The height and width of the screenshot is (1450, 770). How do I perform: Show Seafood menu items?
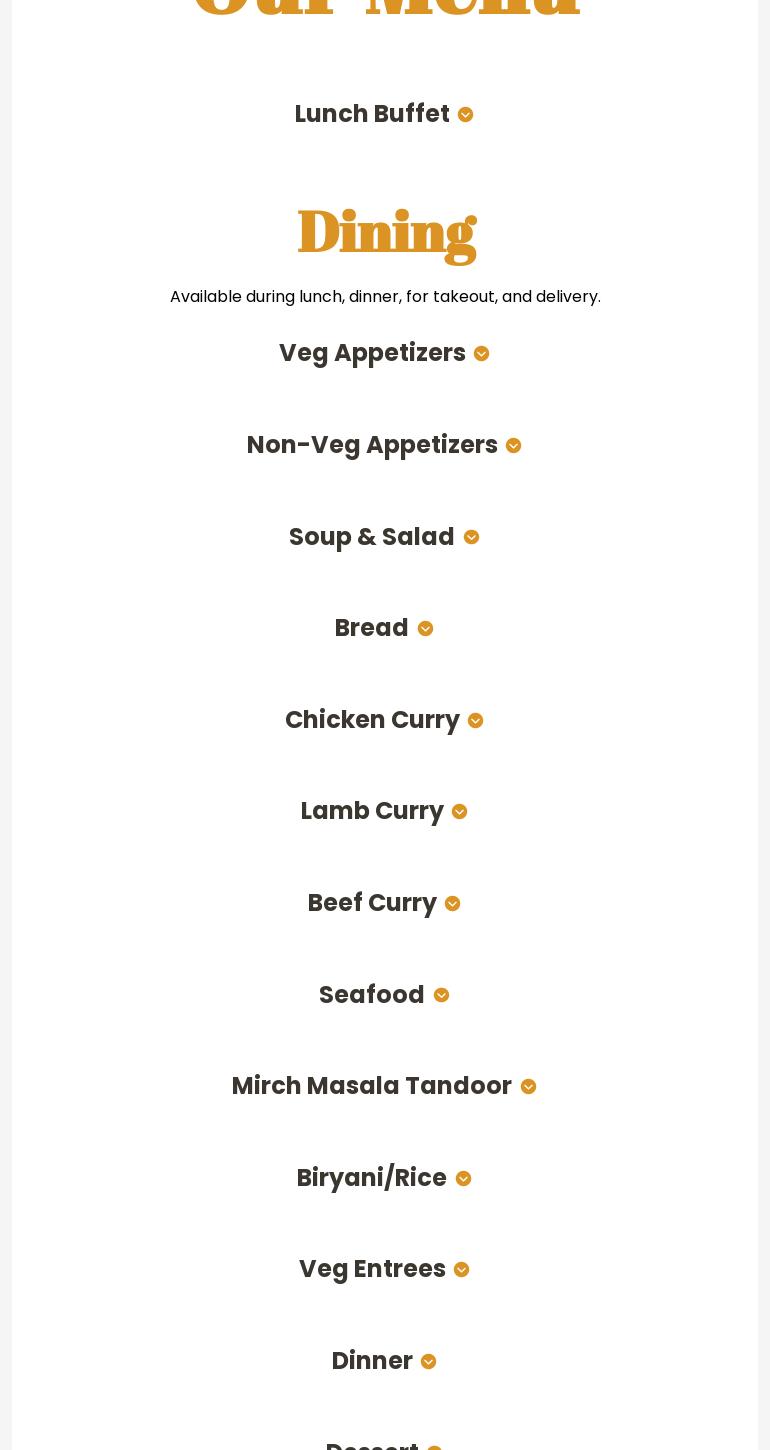pos(383,995)
